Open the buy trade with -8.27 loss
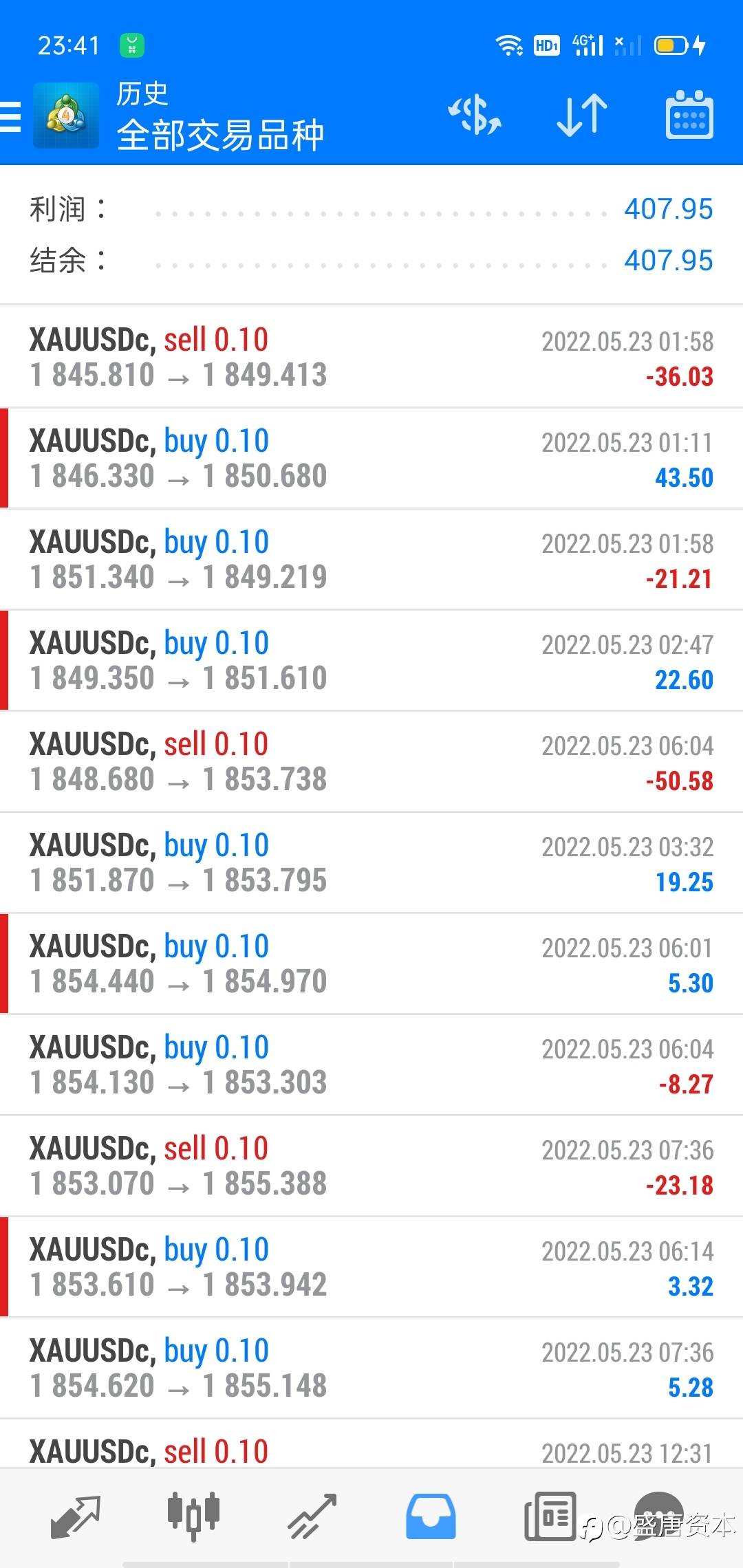The height and width of the screenshot is (1568, 743). tap(371, 1065)
